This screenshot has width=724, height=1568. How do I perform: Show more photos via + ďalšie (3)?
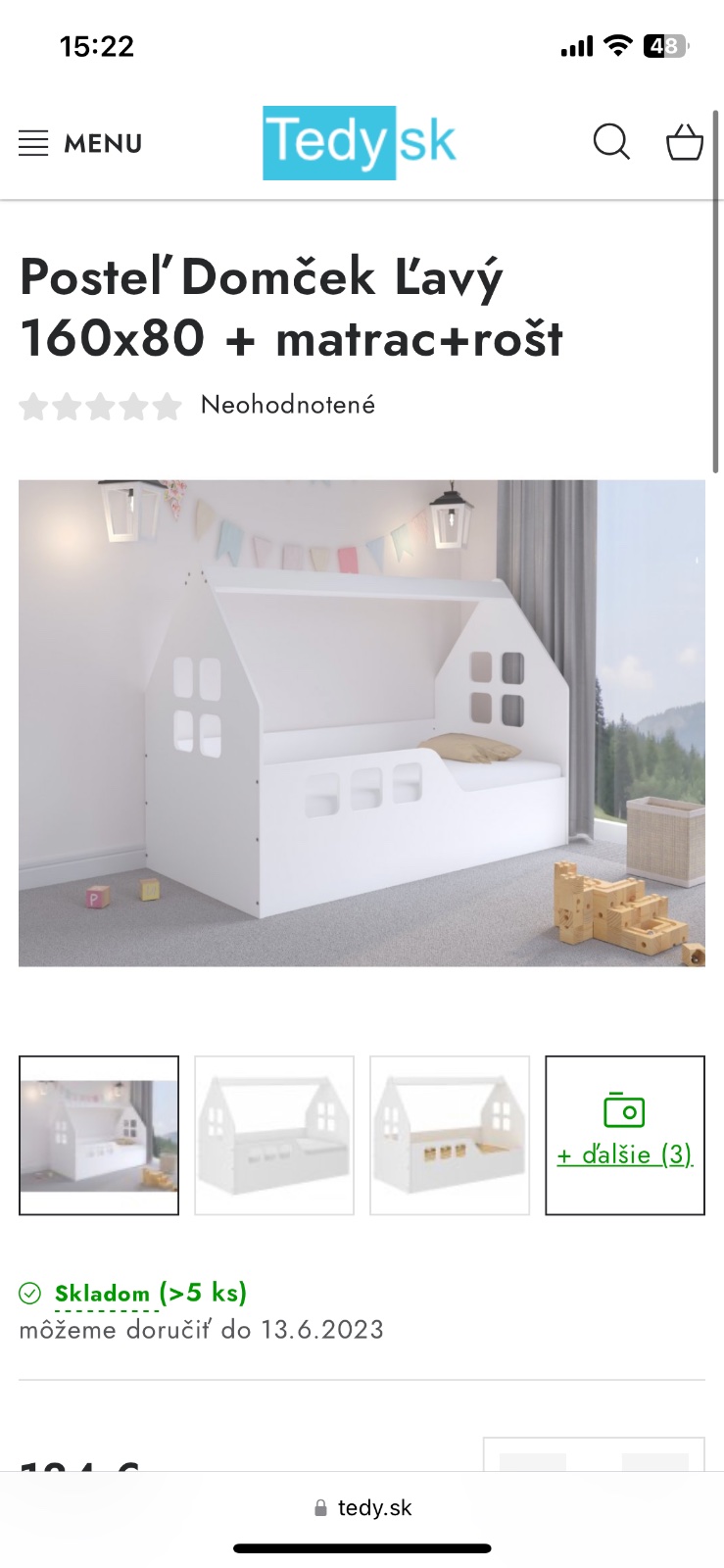625,1135
